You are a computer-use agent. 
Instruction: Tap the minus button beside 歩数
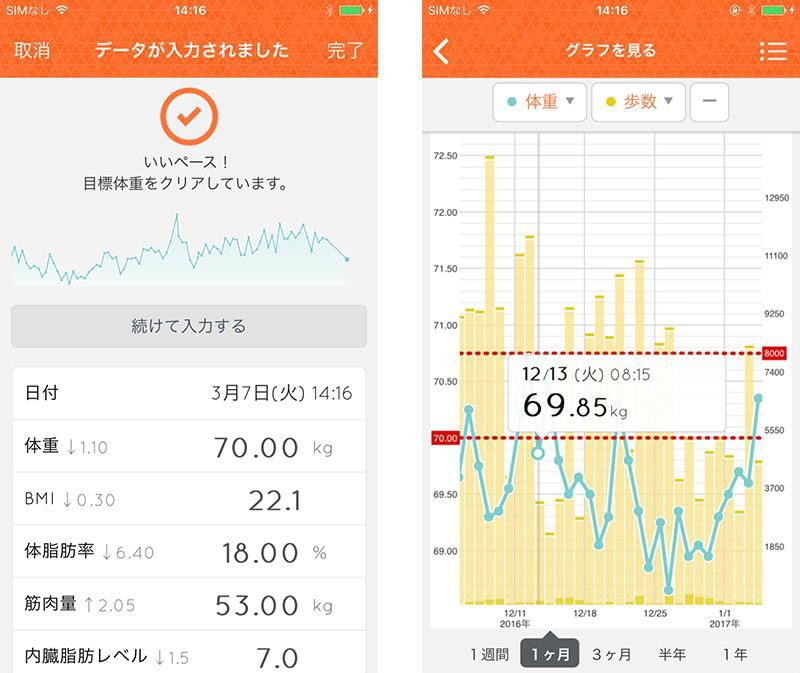click(x=709, y=102)
